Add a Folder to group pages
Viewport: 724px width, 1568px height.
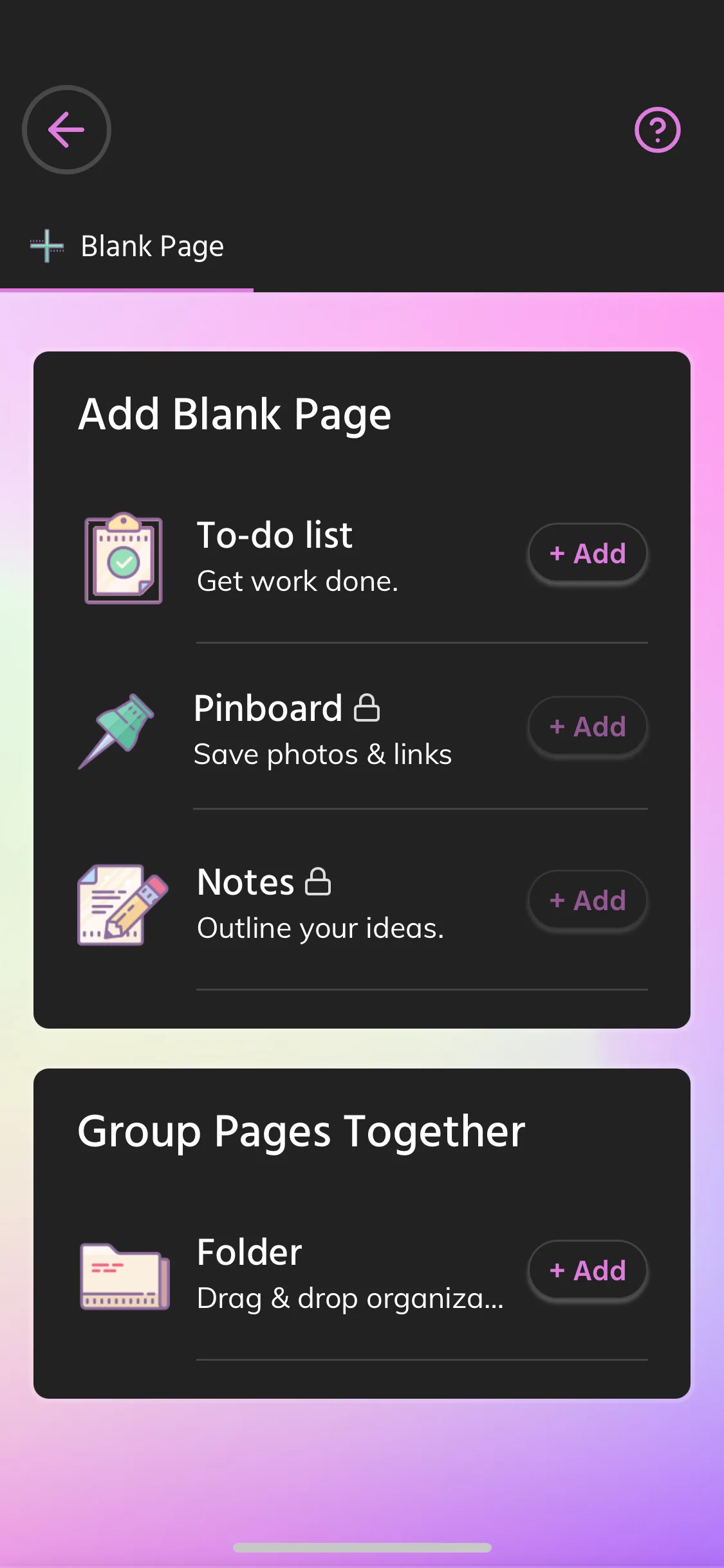pos(588,1271)
